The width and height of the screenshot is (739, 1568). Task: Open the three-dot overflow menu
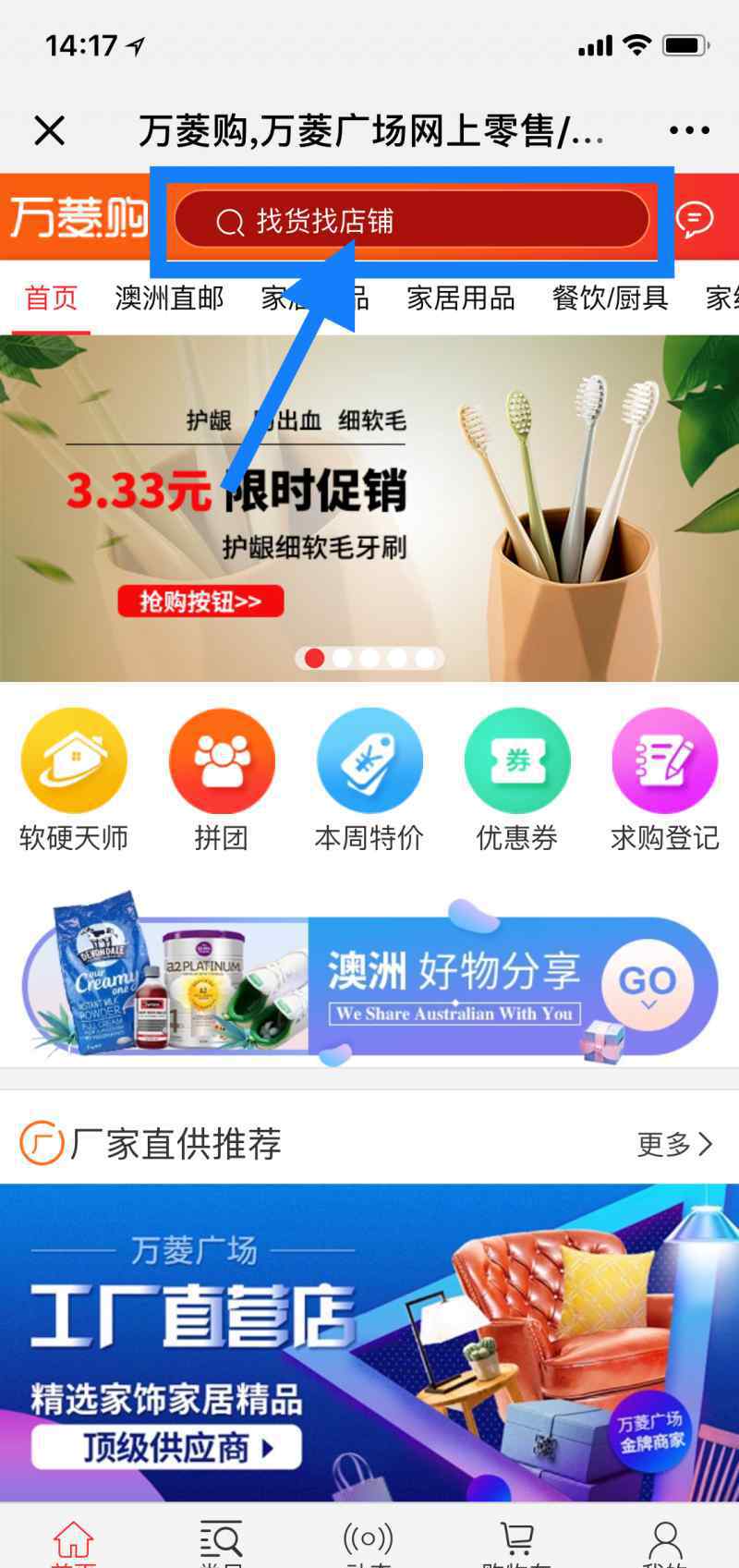tap(689, 130)
